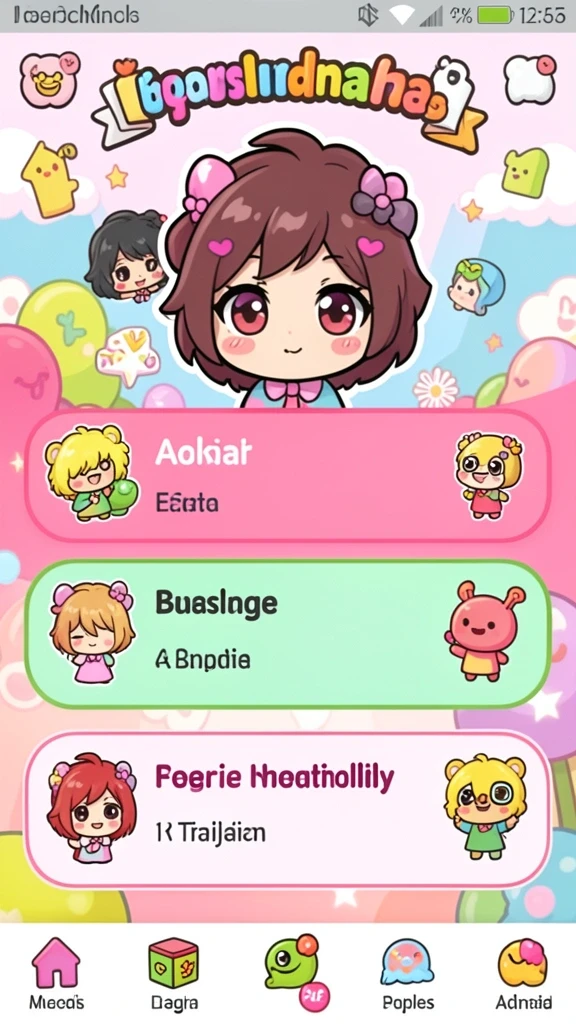
Task: Tap the white cloud icon at top
Action: tap(530, 78)
